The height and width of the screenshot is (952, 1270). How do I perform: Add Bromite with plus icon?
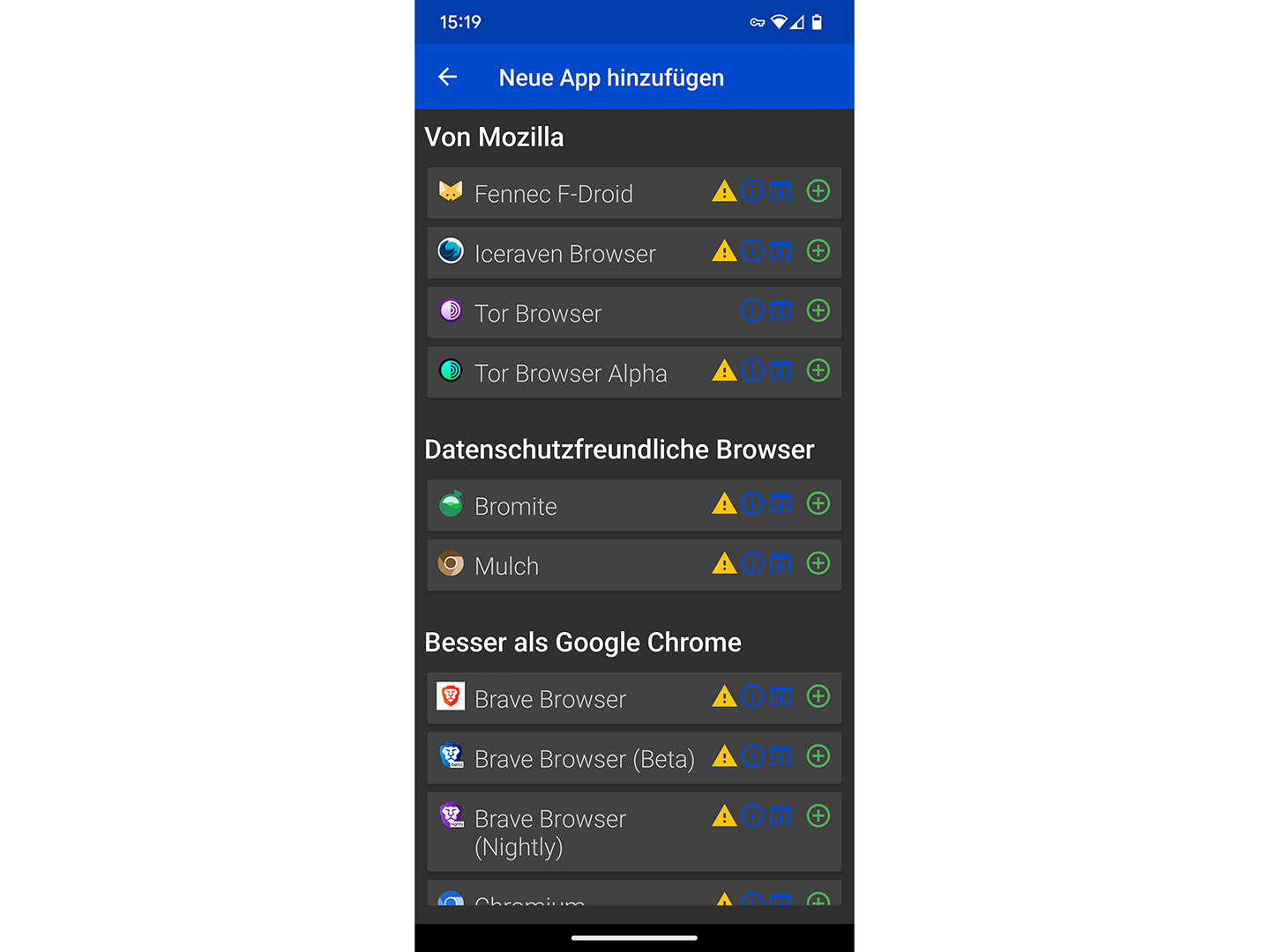coord(818,503)
